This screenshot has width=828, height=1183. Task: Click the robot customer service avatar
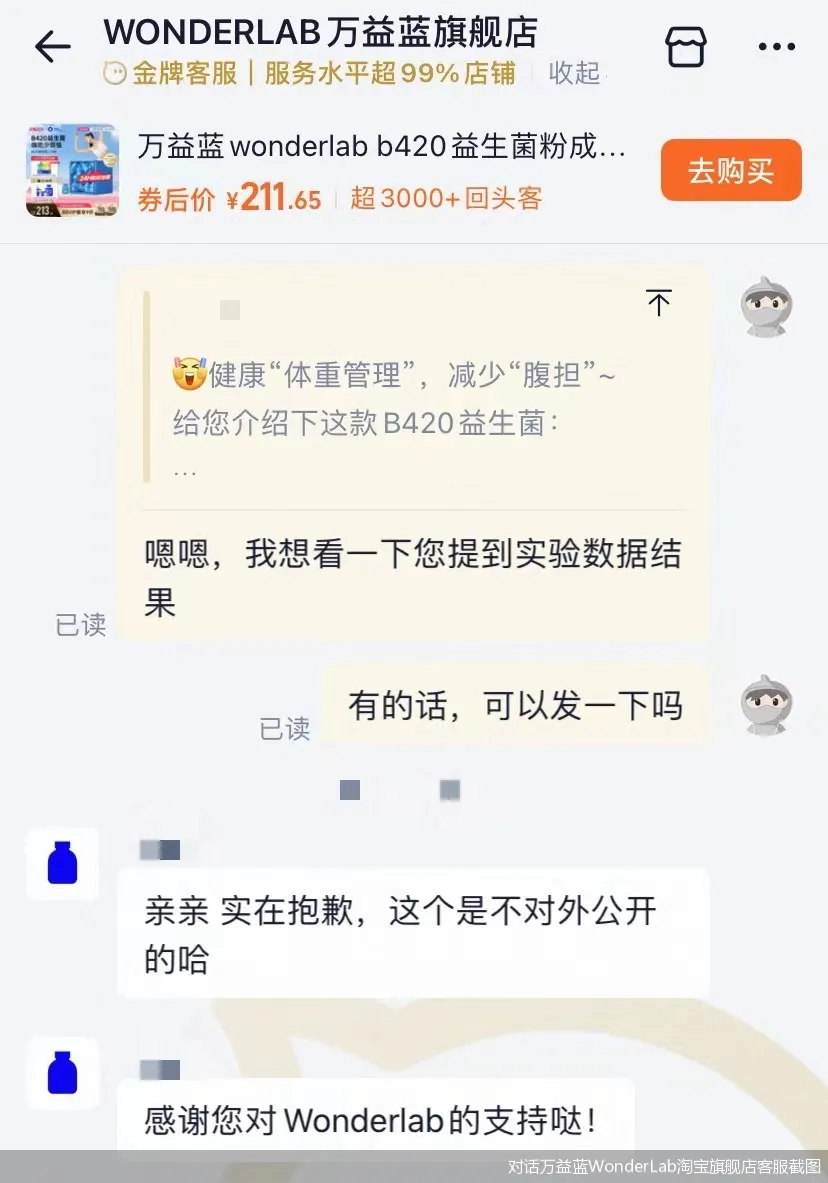pyautogui.click(x=767, y=306)
